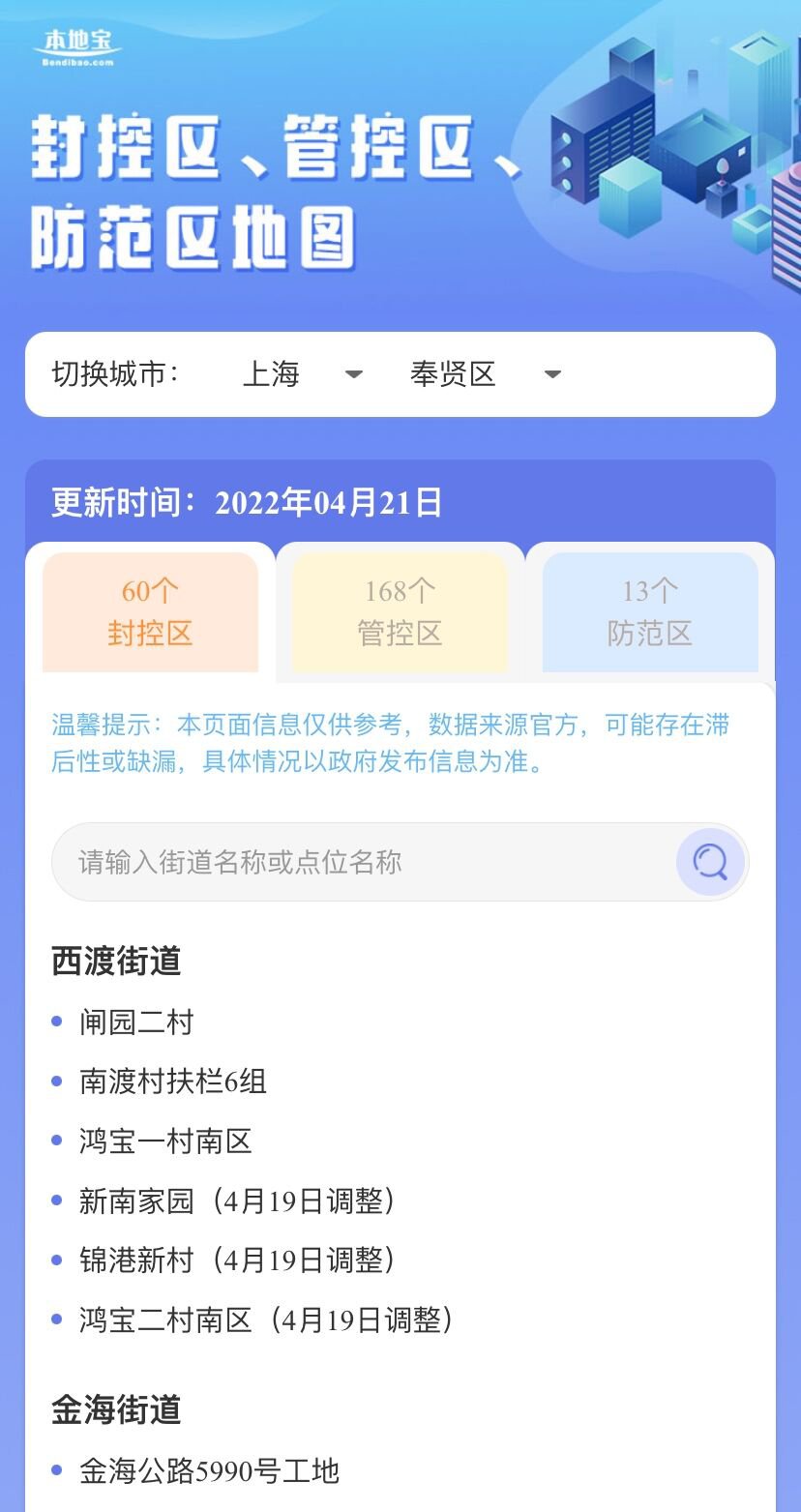The image size is (801, 1512).
Task: Switch to the 168个管控区 tab
Action: (400, 612)
